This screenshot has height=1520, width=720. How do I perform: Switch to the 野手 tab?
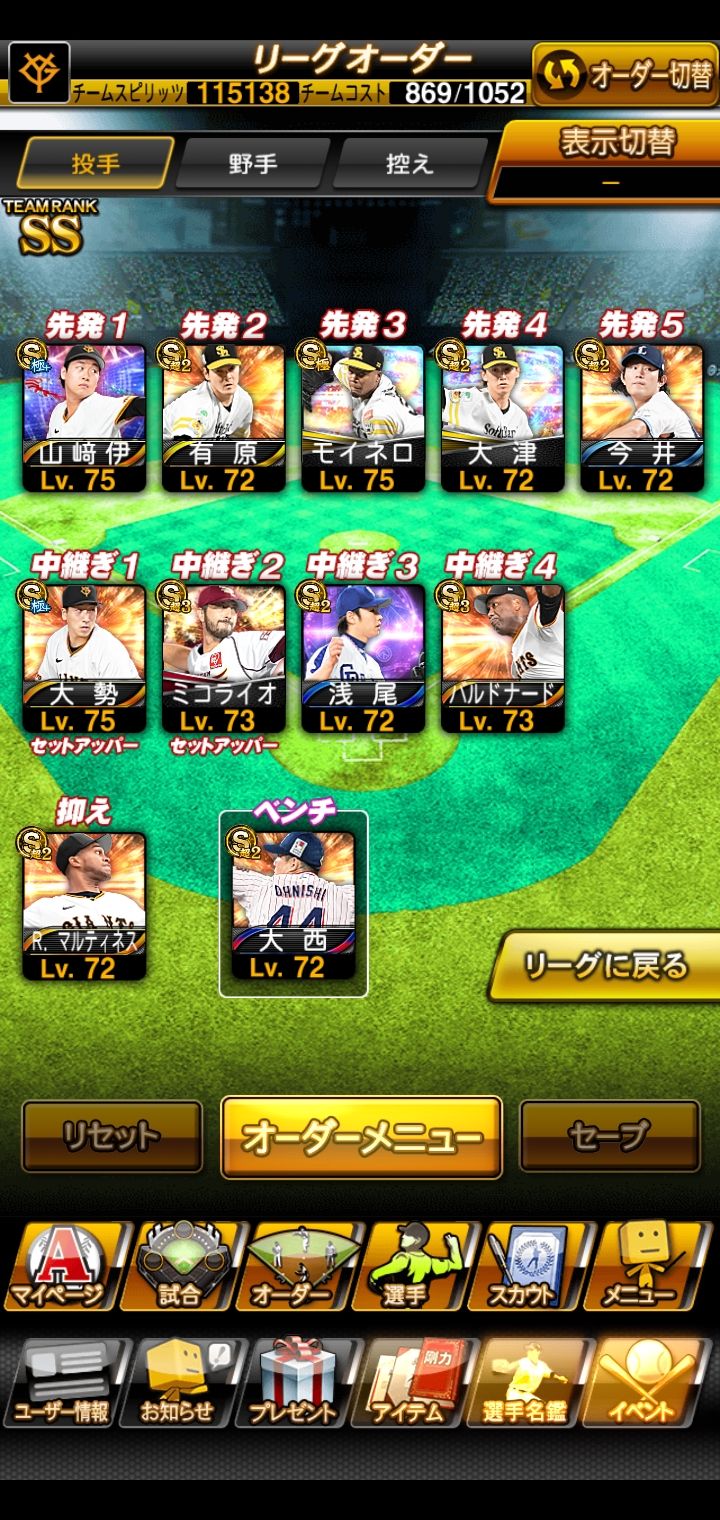click(252, 164)
